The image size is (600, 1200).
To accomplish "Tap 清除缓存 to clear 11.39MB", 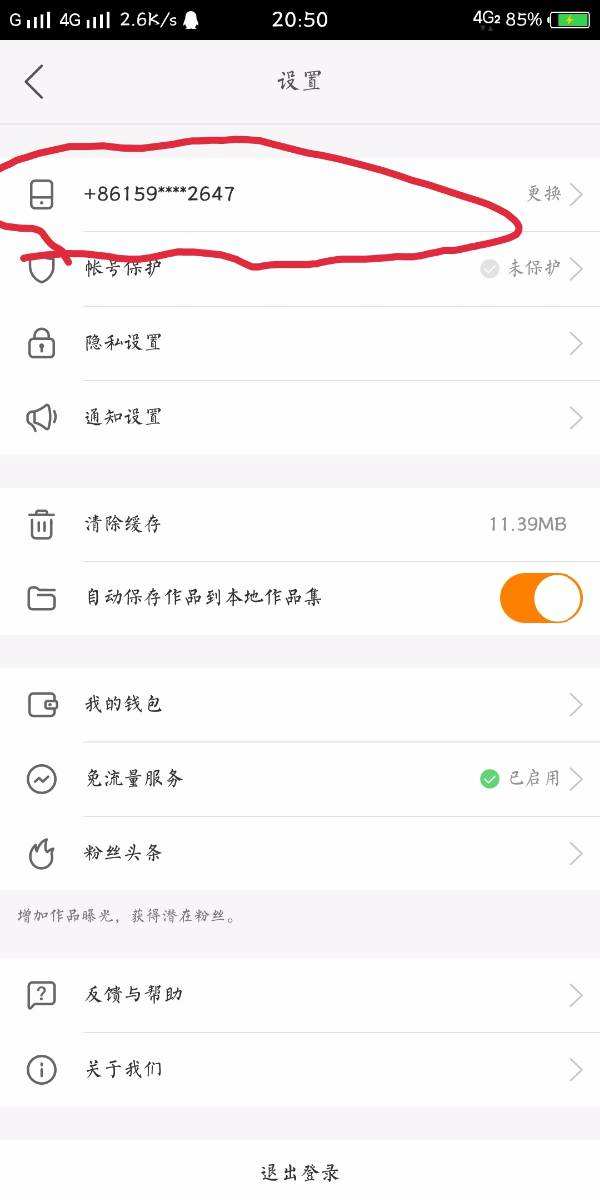I will coord(300,524).
